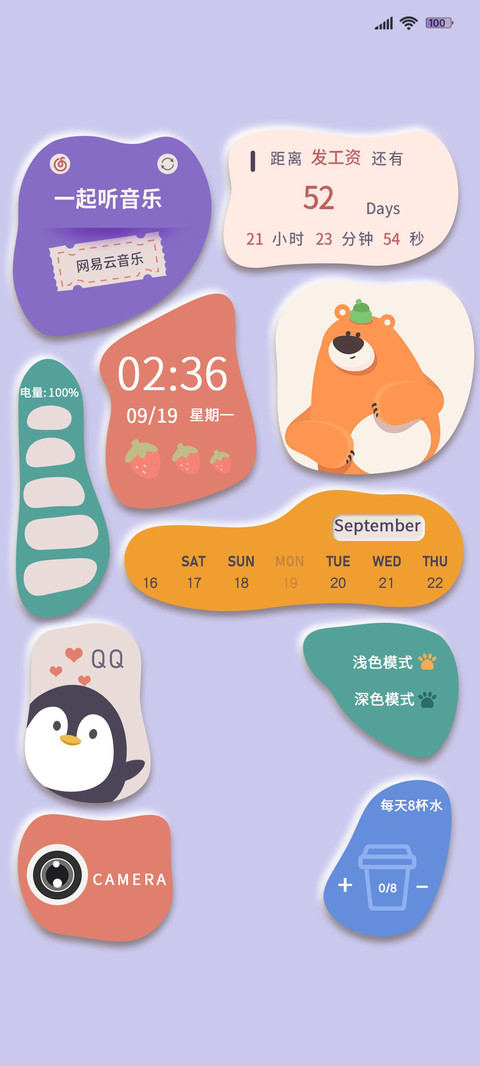Viewport: 480px width, 1066px height.
Task: Tap the September label on the calendar
Action: click(x=377, y=526)
